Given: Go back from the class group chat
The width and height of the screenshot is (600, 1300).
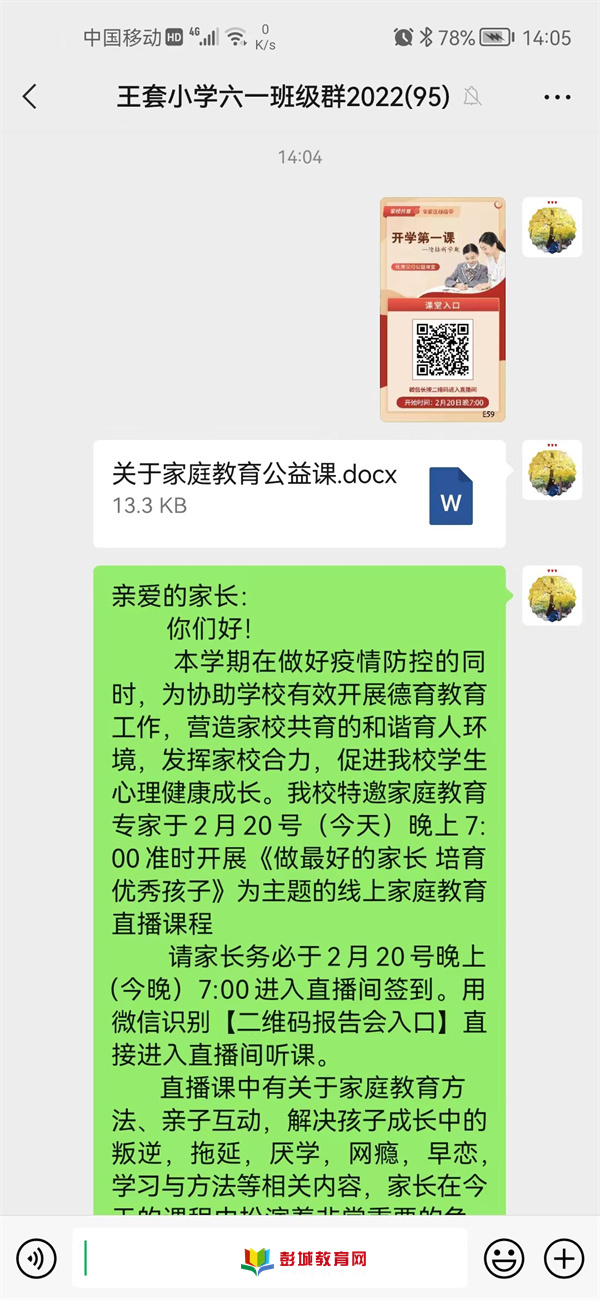Looking at the screenshot, I should tap(30, 97).
